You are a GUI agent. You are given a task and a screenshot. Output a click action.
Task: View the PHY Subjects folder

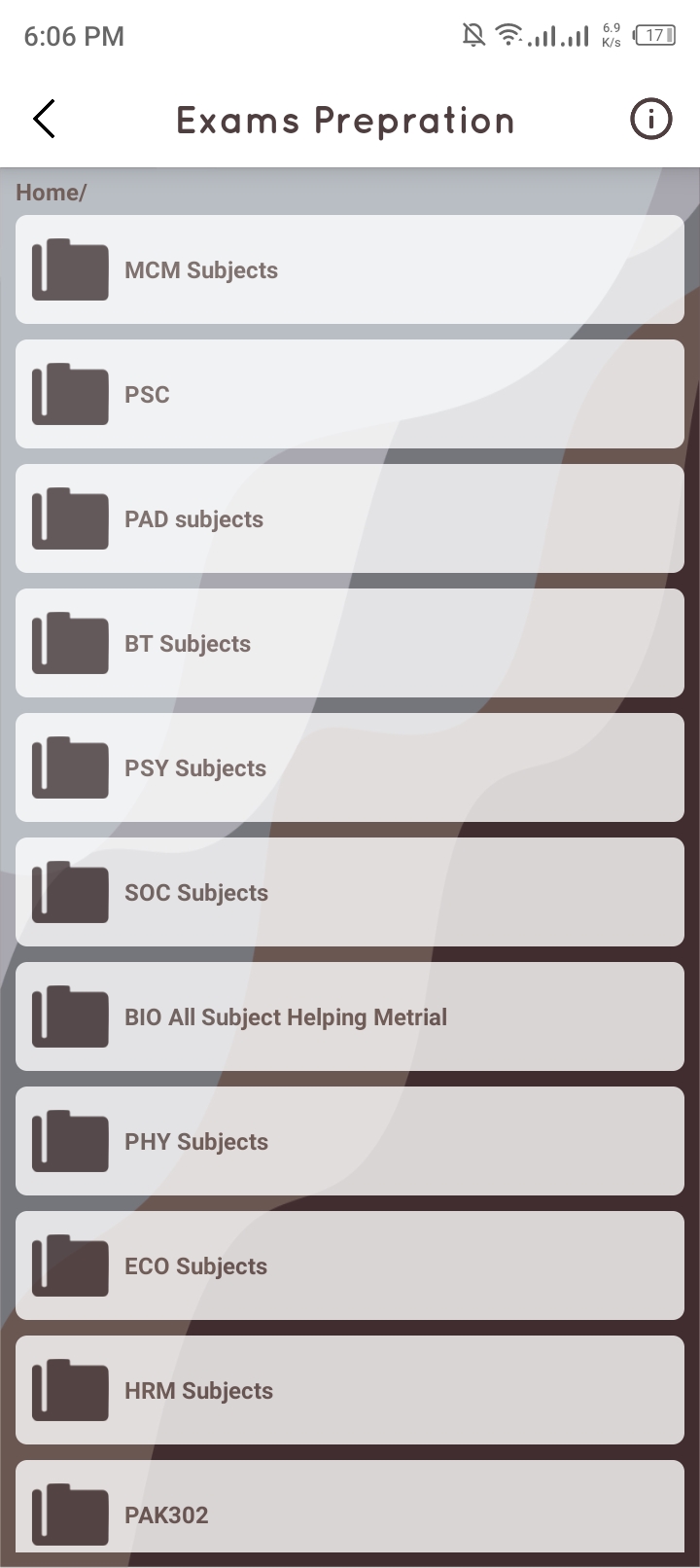click(x=350, y=1141)
